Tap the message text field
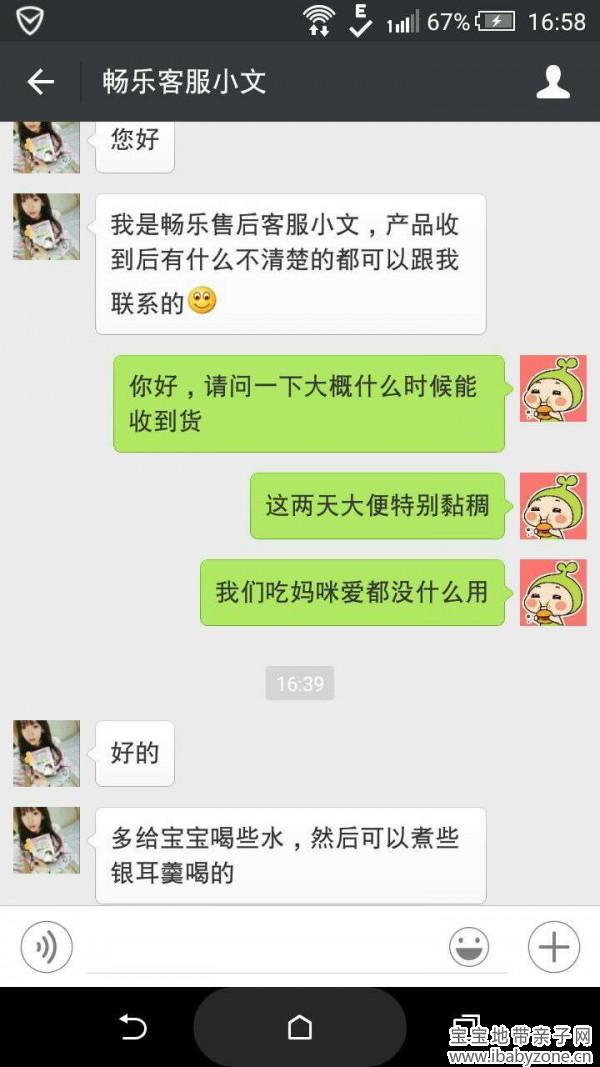Image resolution: width=600 pixels, height=1067 pixels. tap(265, 948)
